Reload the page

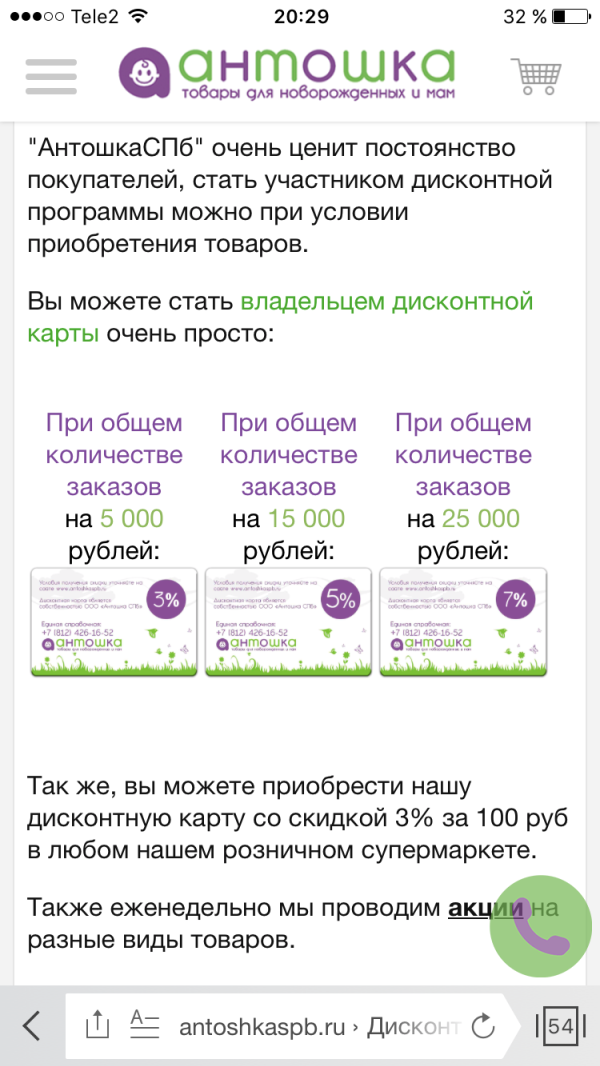coord(483,1026)
